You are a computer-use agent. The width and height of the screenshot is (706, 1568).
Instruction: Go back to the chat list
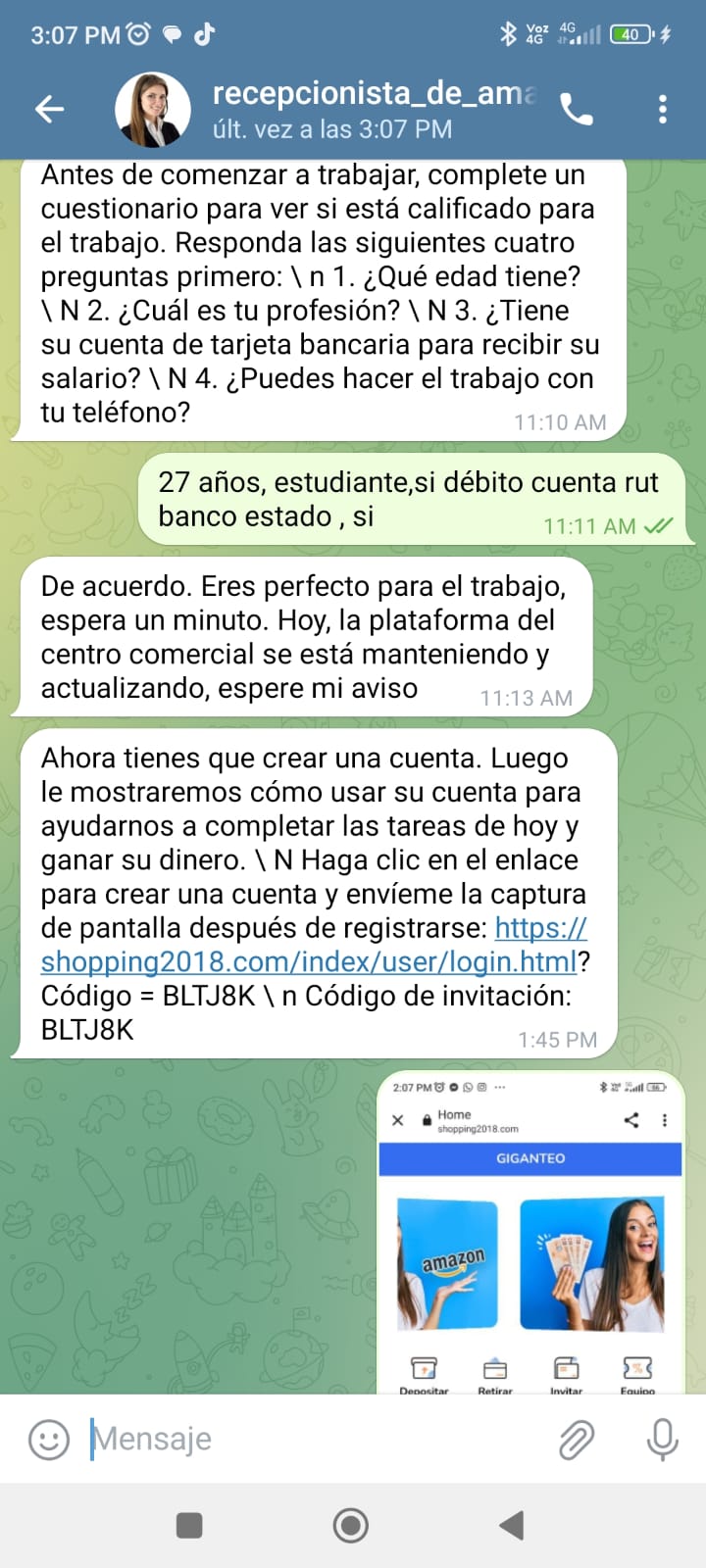pos(49,109)
